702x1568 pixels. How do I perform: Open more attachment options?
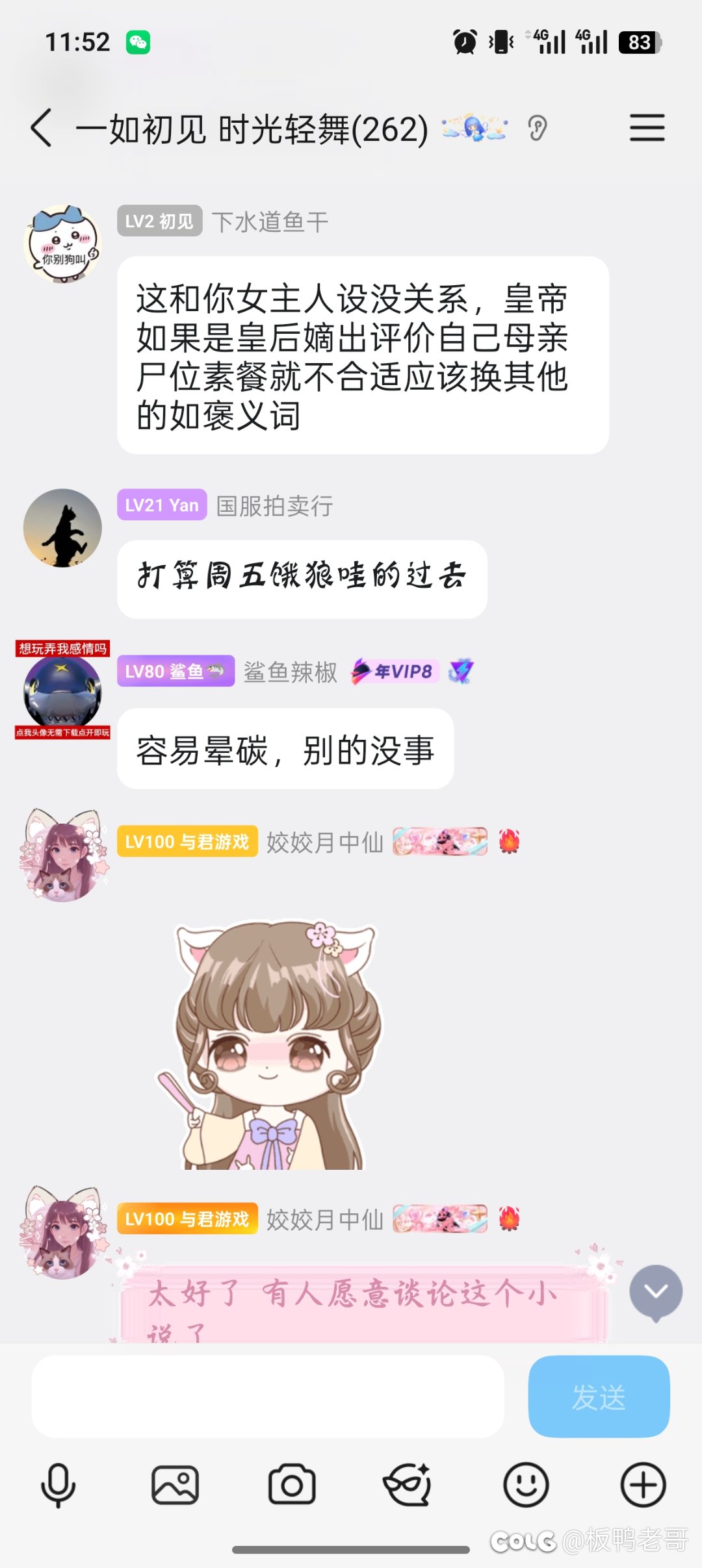point(643,1485)
